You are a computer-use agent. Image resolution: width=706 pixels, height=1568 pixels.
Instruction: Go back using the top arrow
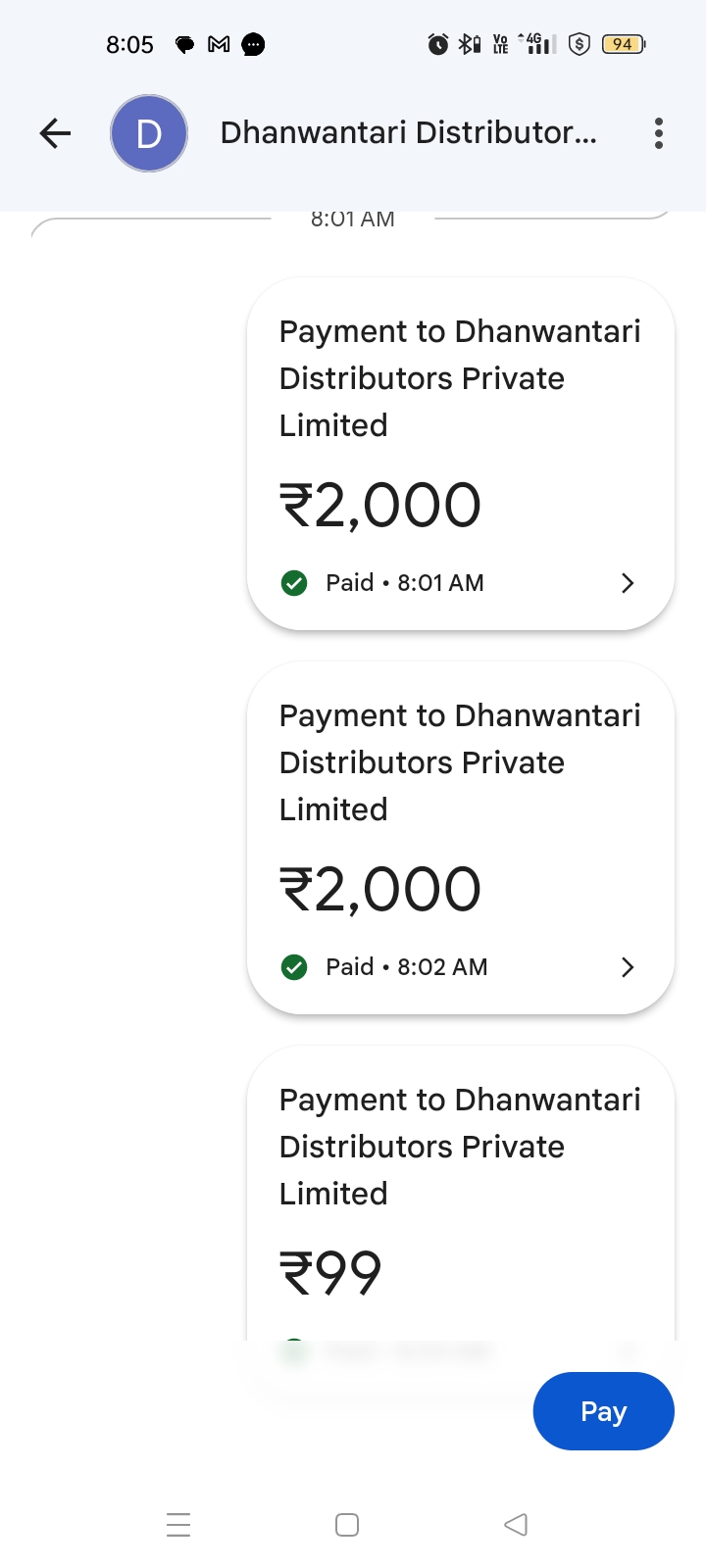(x=56, y=133)
